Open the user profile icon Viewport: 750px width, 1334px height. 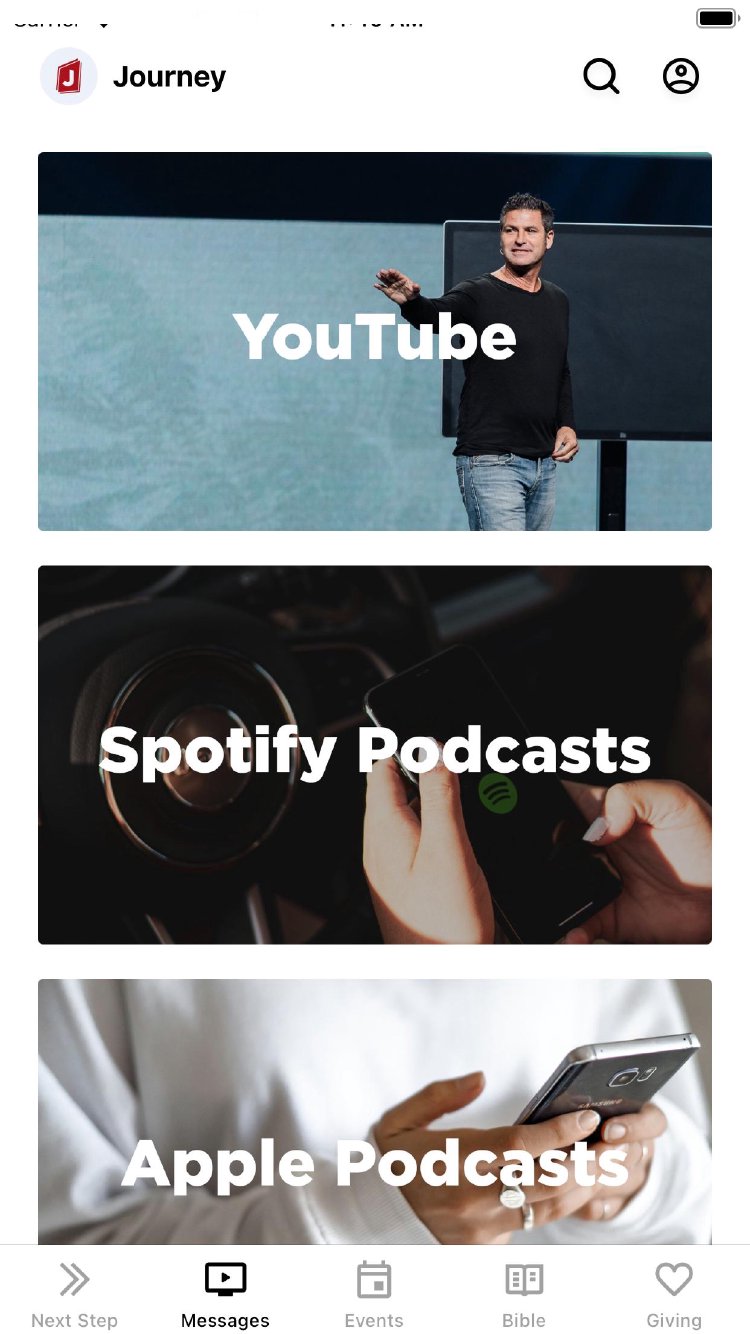pos(681,76)
